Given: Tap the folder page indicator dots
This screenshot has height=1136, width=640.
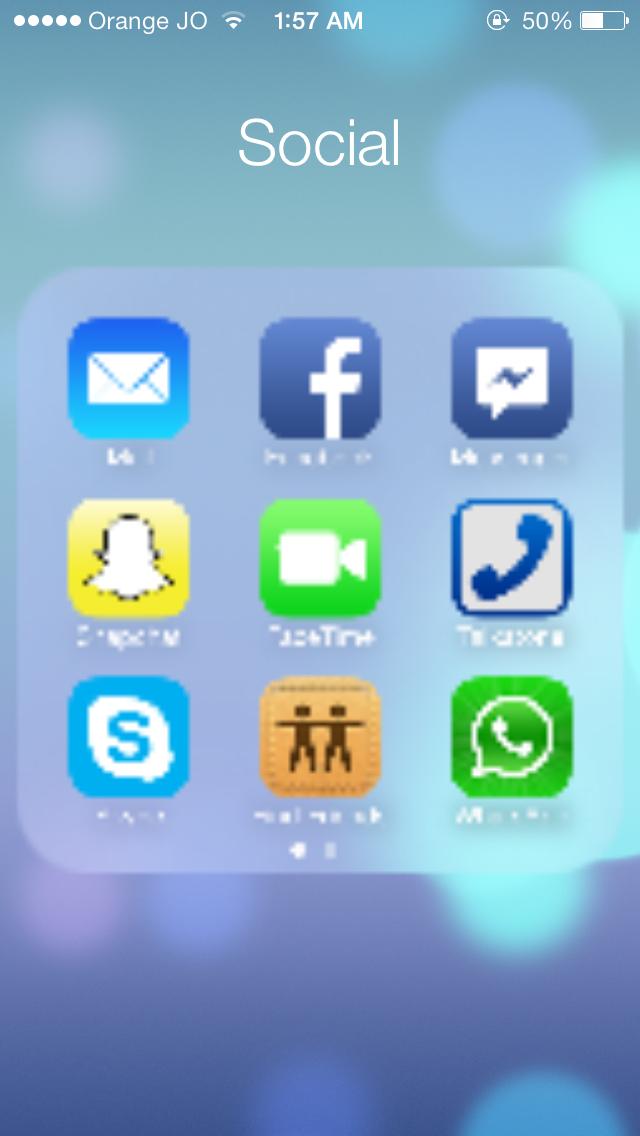Looking at the screenshot, I should coord(313,851).
